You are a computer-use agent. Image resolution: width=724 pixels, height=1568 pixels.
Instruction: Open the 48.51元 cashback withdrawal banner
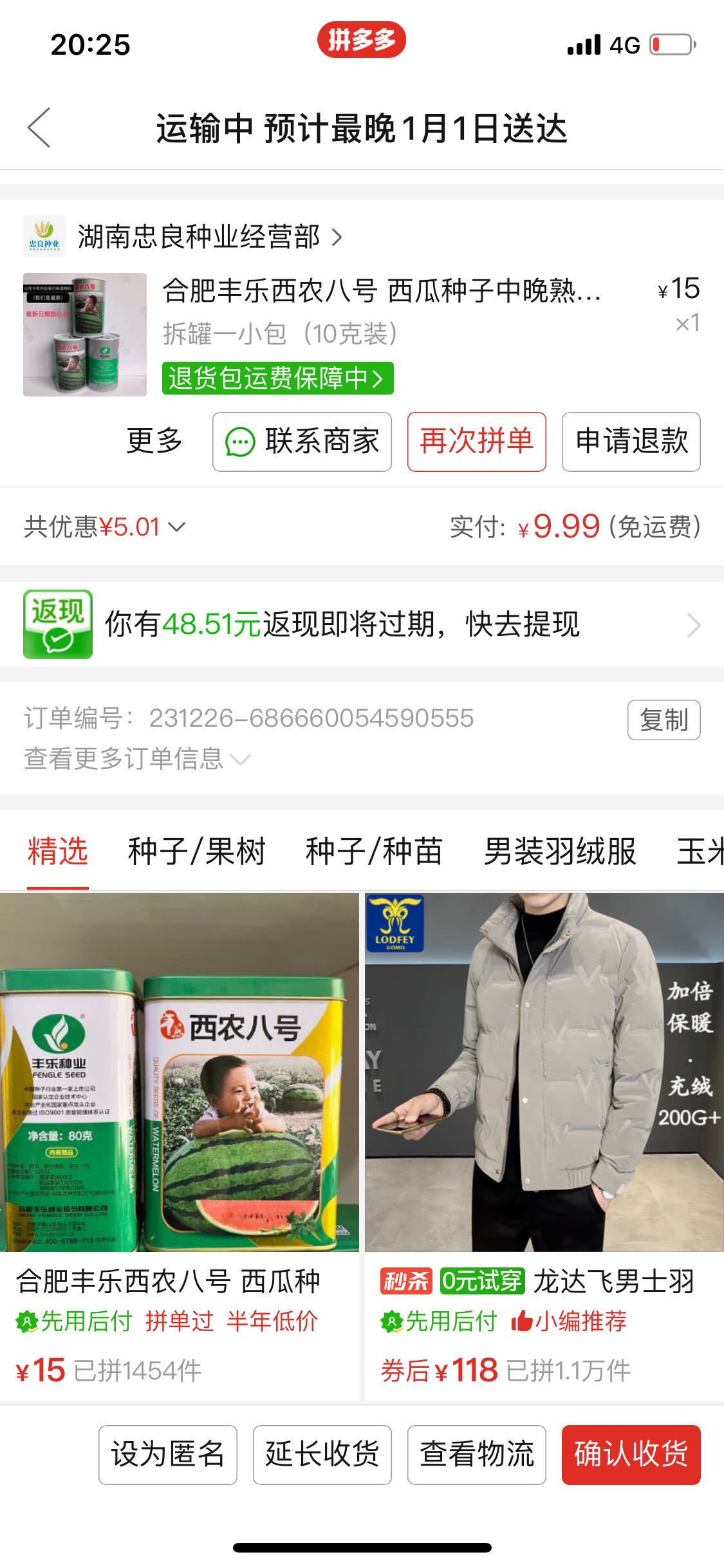(362, 624)
